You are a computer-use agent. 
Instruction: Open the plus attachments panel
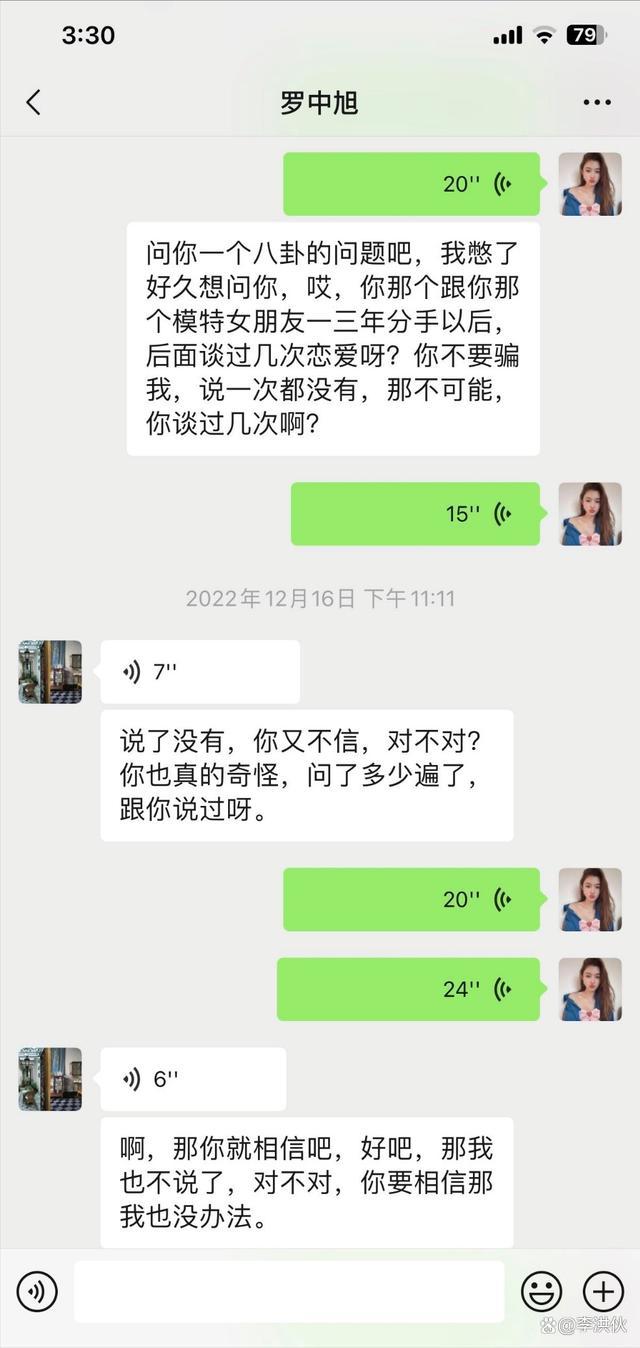pos(603,1292)
